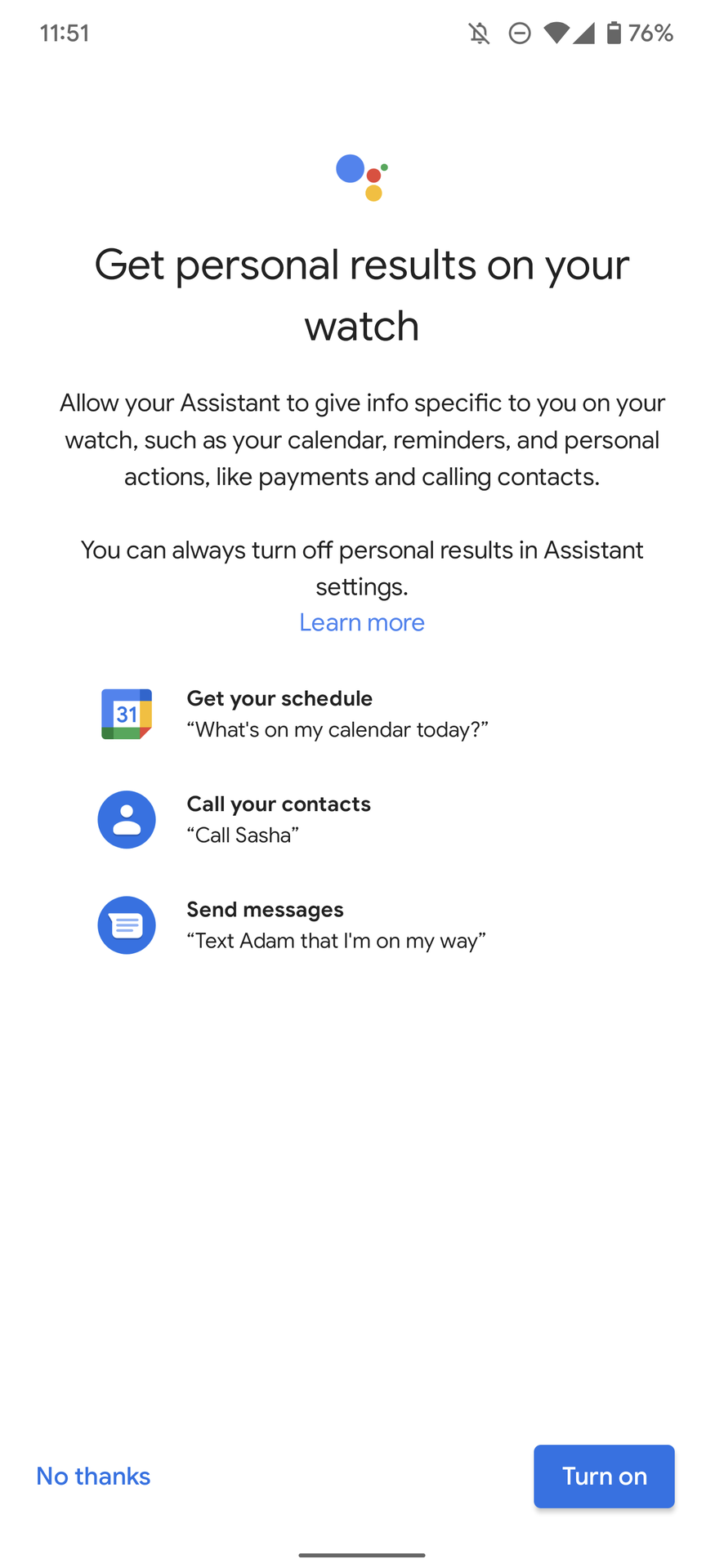The image size is (724, 1568).
Task: Open the Learn more link
Action: point(361,622)
